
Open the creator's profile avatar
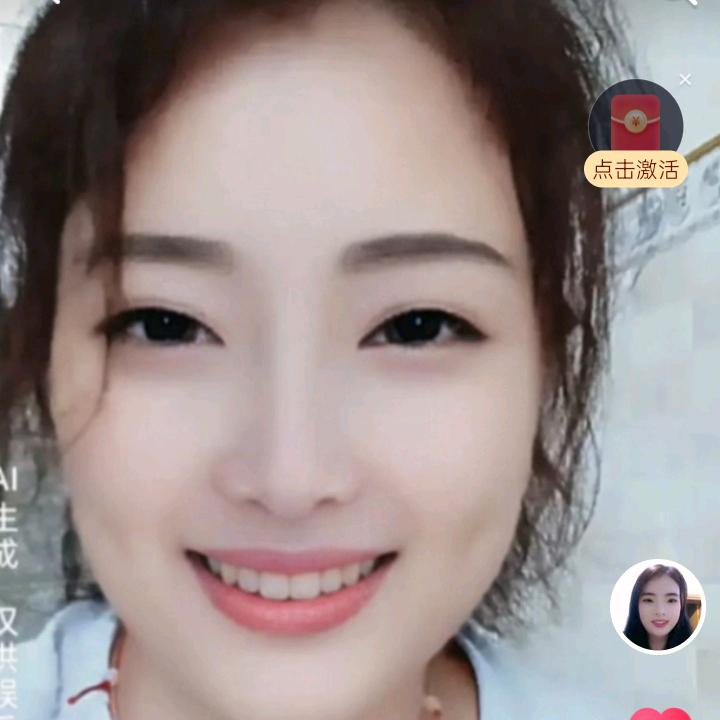point(657,606)
